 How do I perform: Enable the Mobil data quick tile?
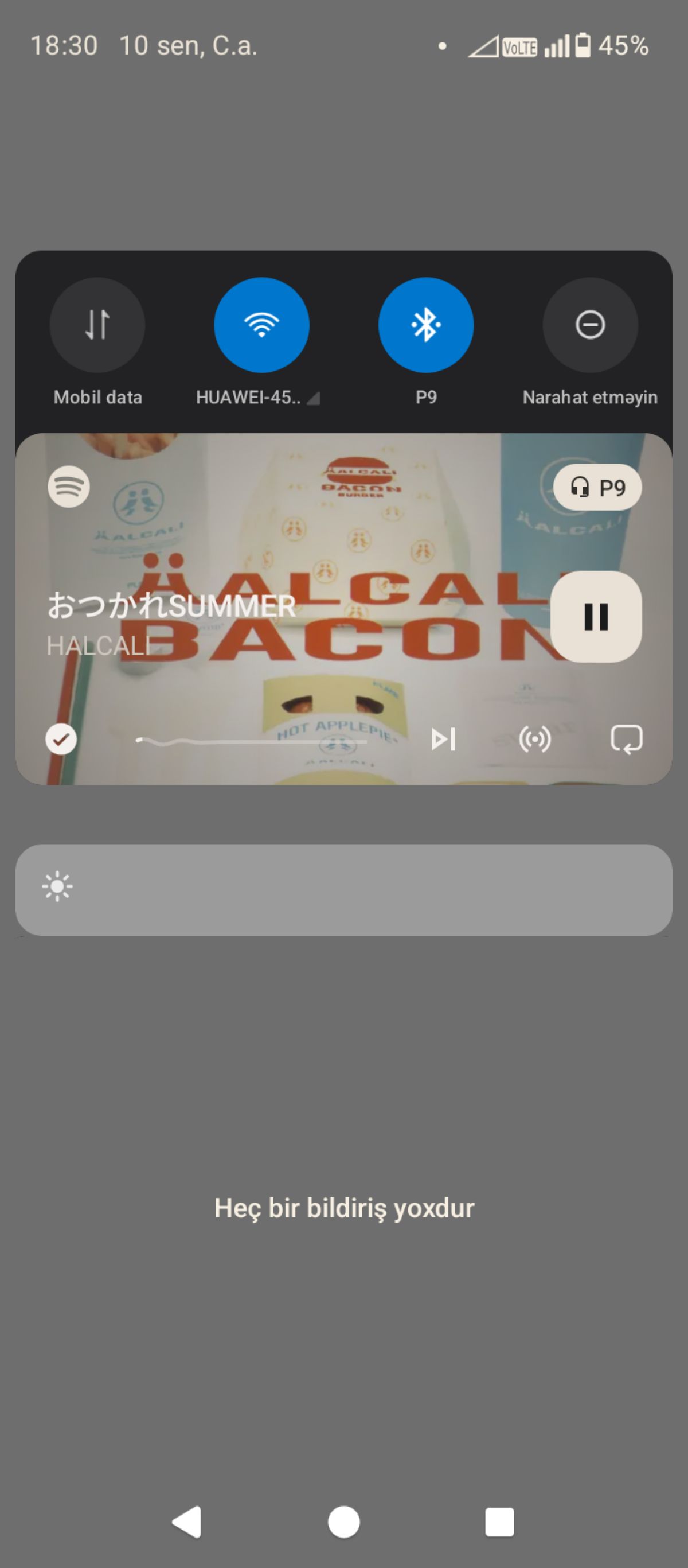click(x=97, y=325)
